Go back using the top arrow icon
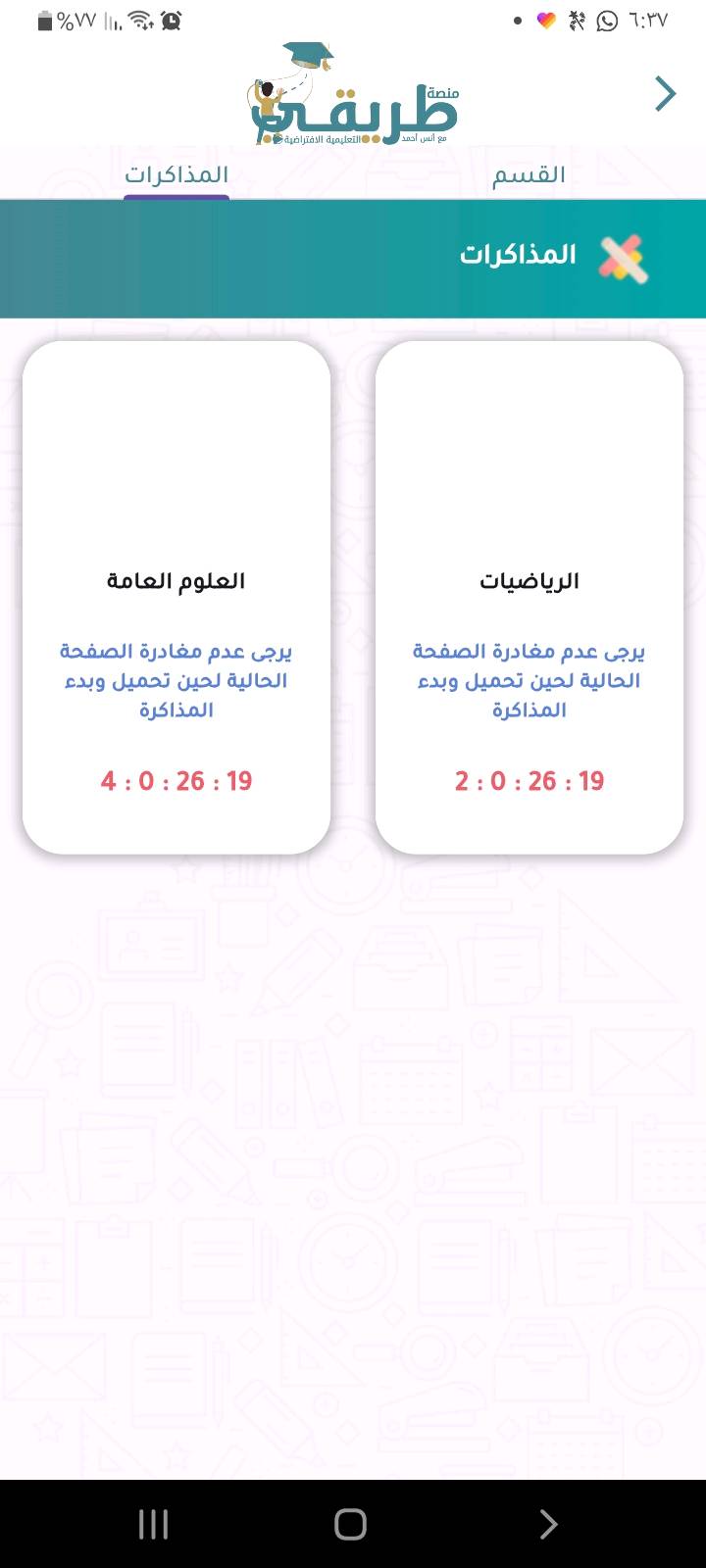The height and width of the screenshot is (1568, 706). [666, 94]
